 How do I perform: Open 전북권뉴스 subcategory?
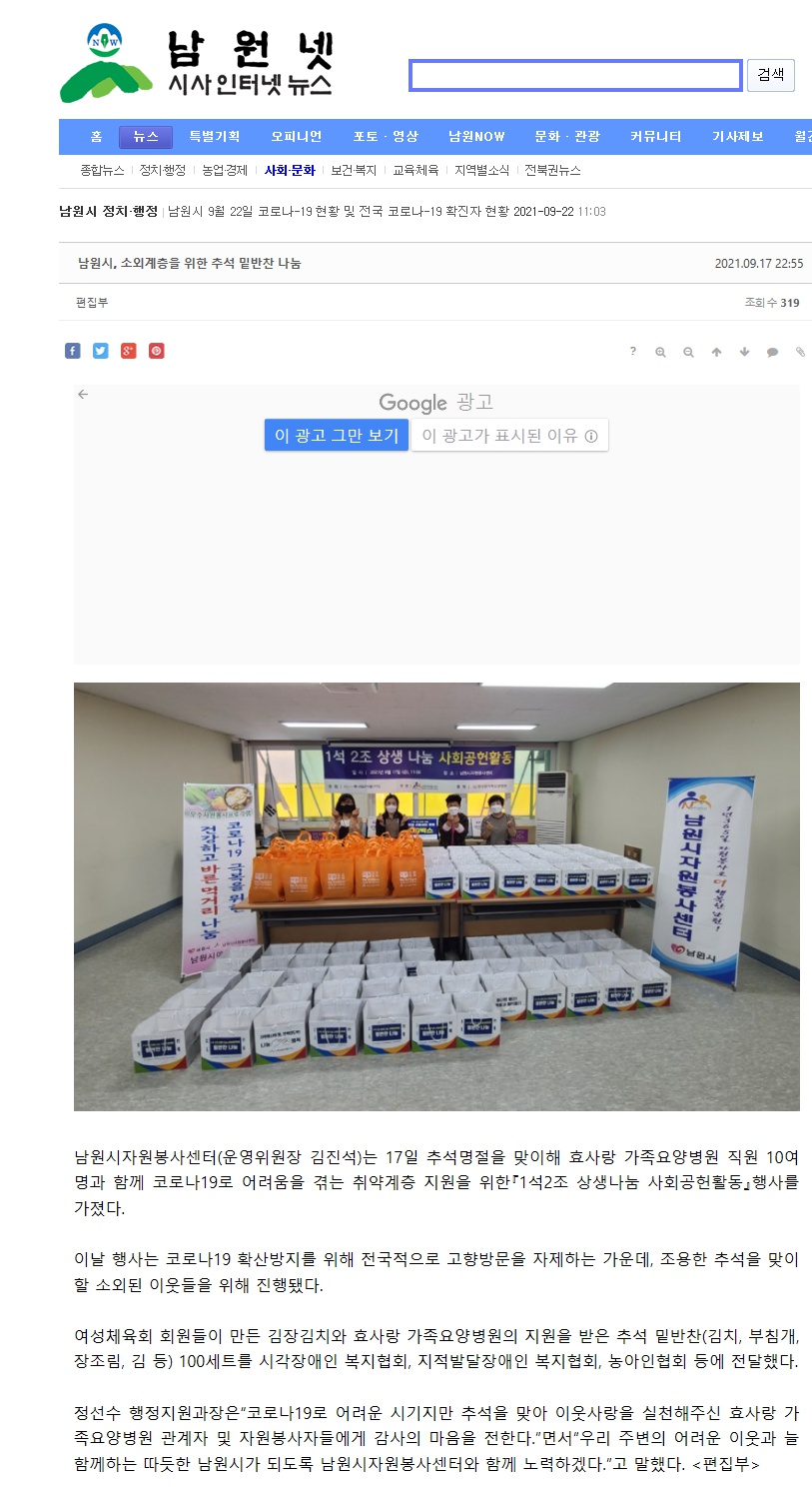pyautogui.click(x=552, y=171)
